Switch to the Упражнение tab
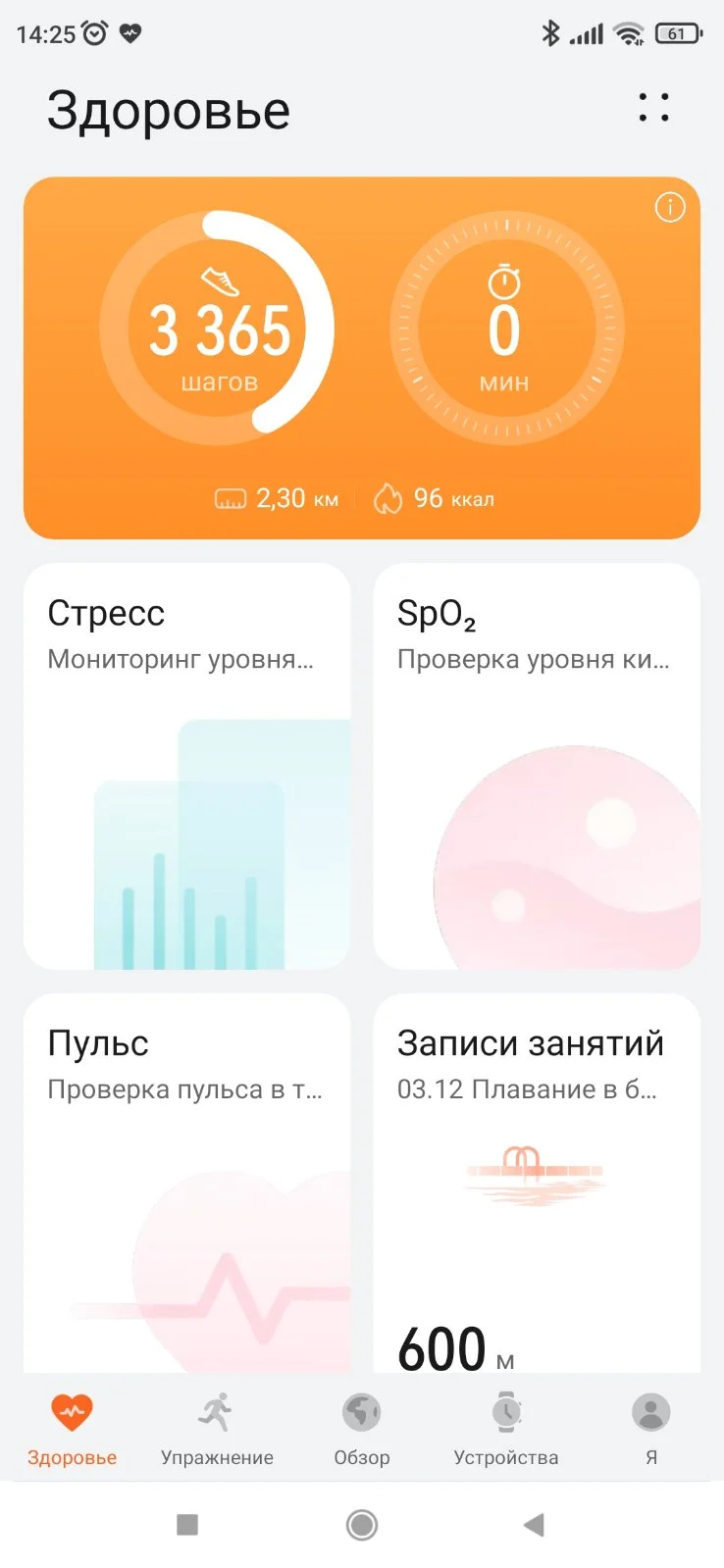 point(217,1428)
